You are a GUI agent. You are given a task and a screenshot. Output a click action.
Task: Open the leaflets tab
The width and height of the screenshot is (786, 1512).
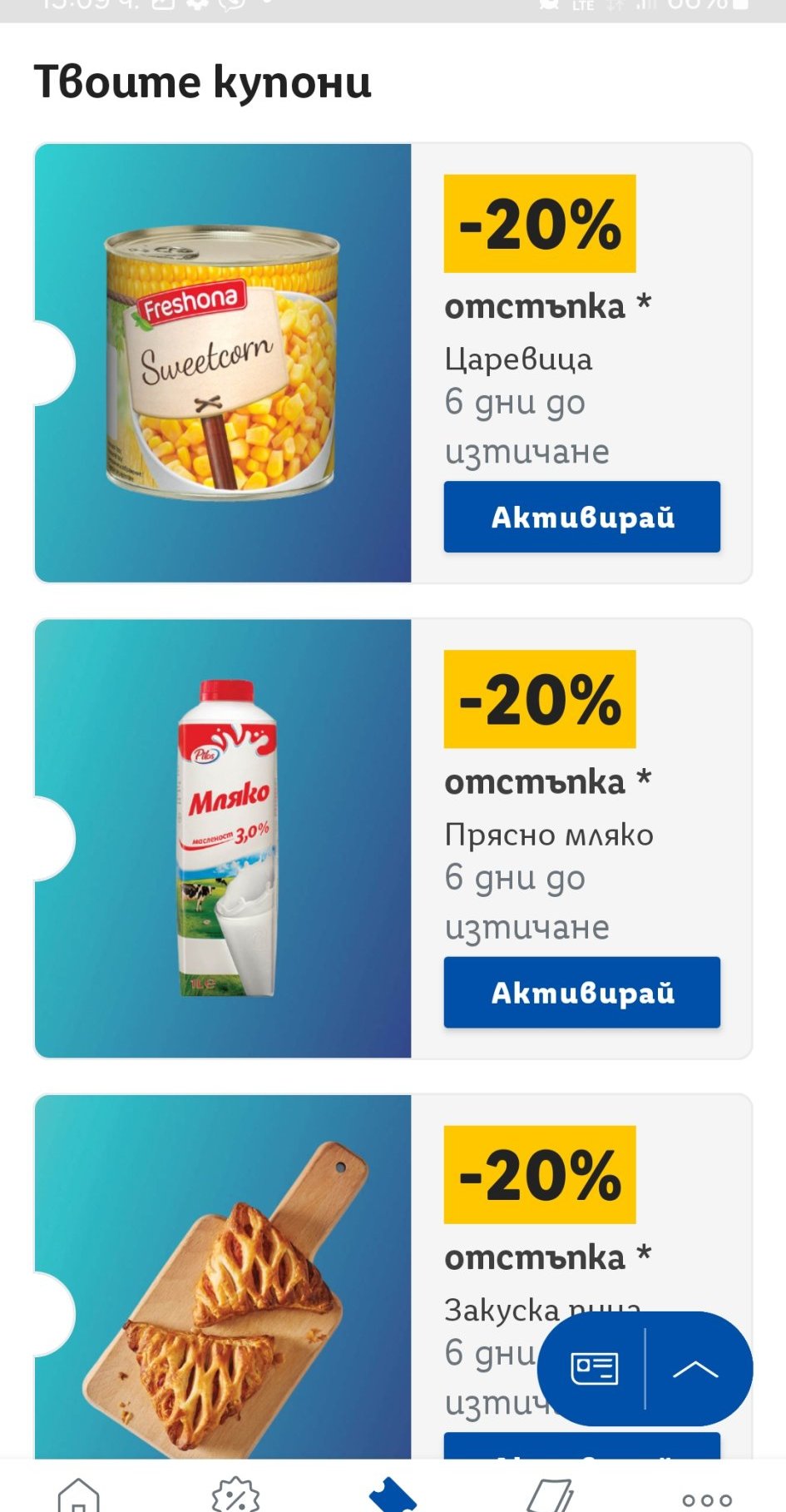[550, 1495]
